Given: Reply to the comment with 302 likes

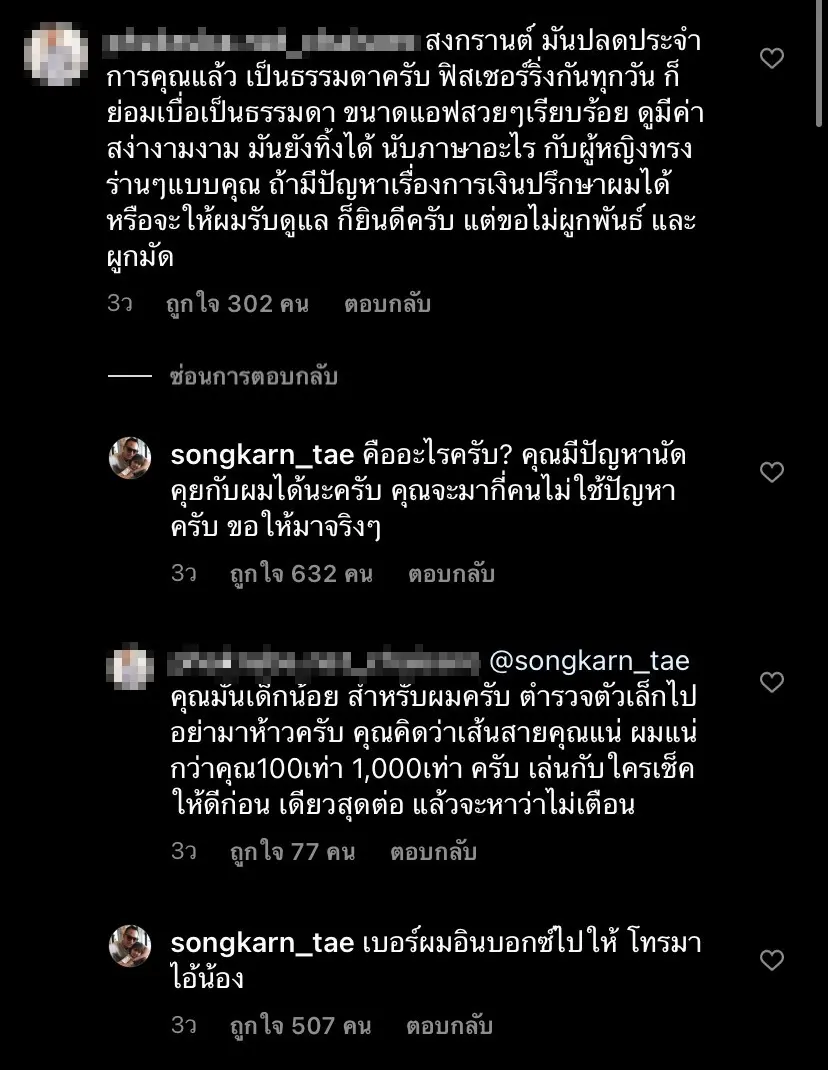Looking at the screenshot, I should [x=387, y=304].
